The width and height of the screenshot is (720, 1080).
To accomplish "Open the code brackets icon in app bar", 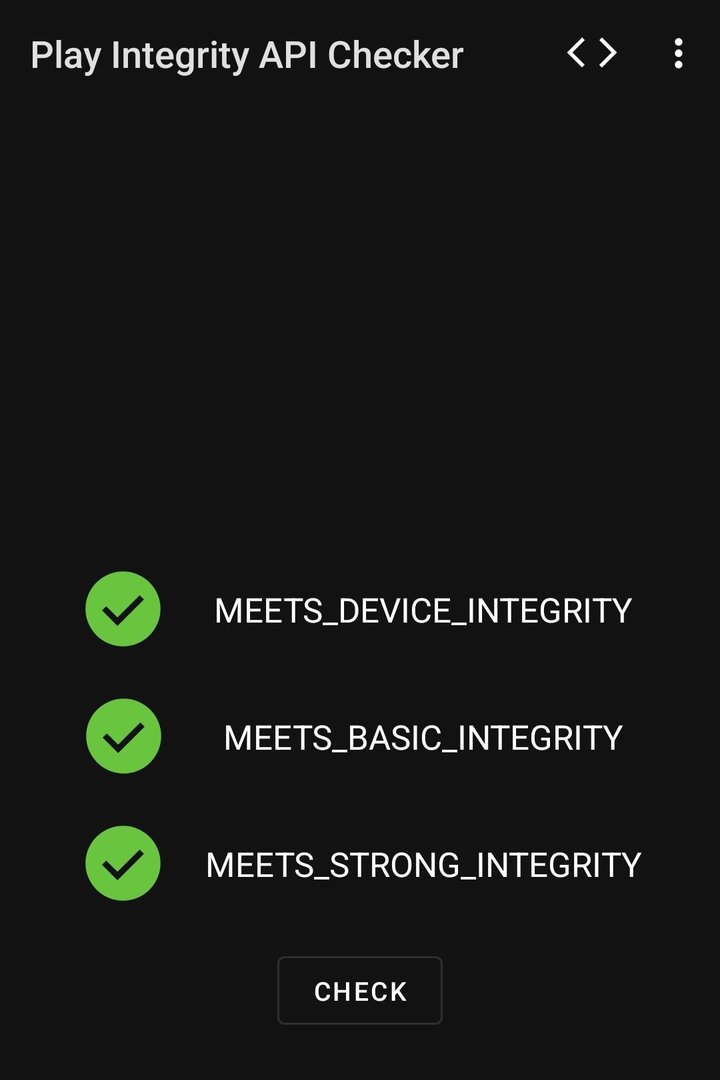I will pyautogui.click(x=592, y=54).
